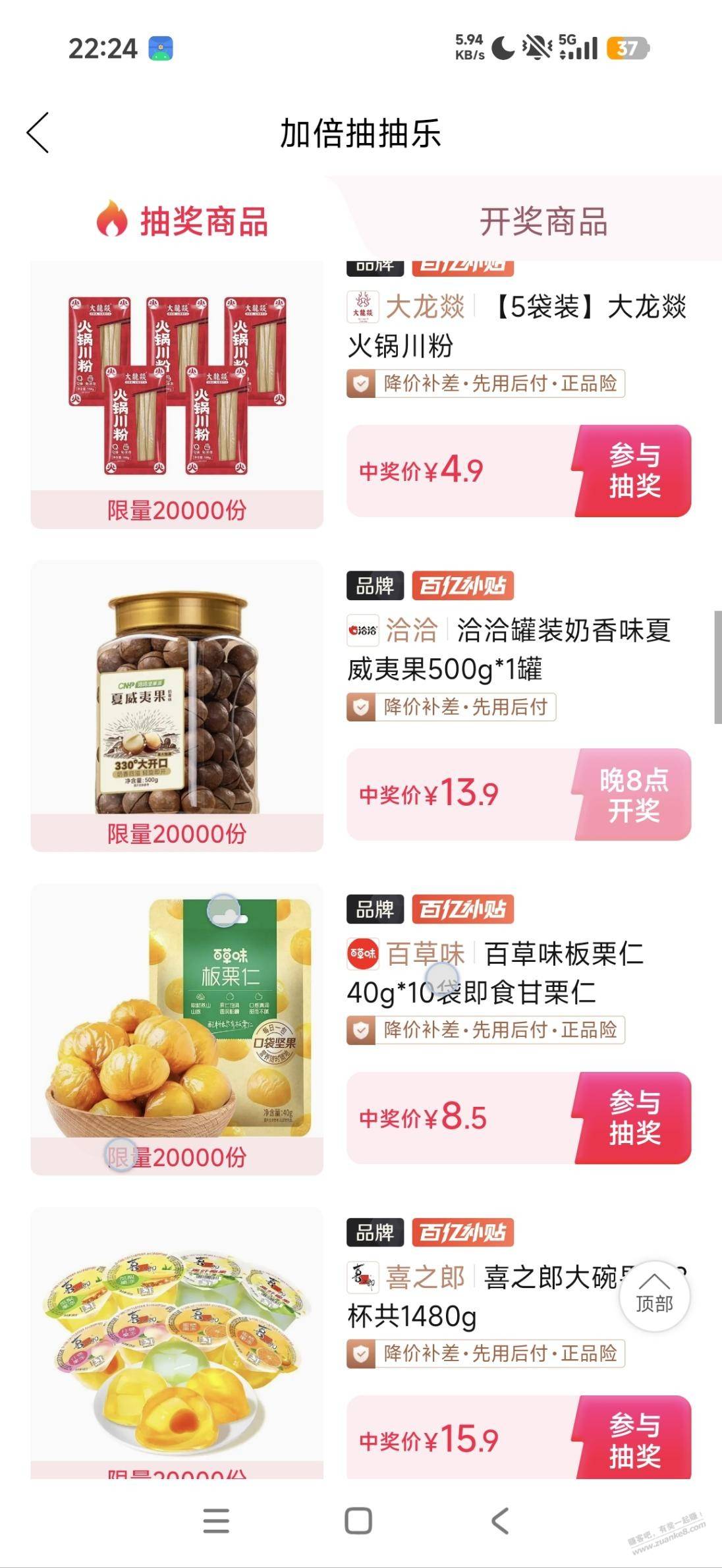Go to the system home screen

tap(359, 1521)
